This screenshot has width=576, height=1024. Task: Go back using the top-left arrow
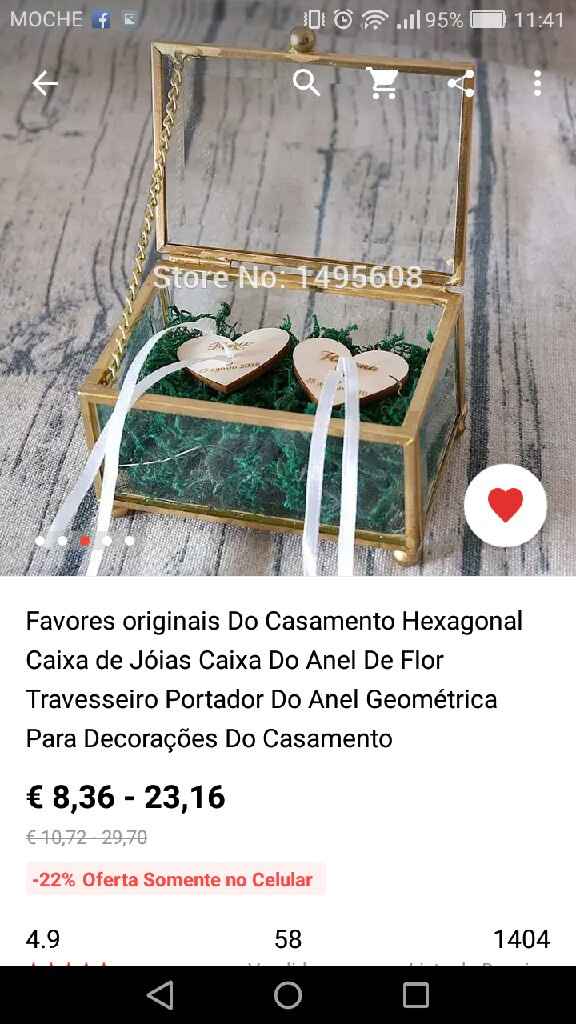[45, 84]
